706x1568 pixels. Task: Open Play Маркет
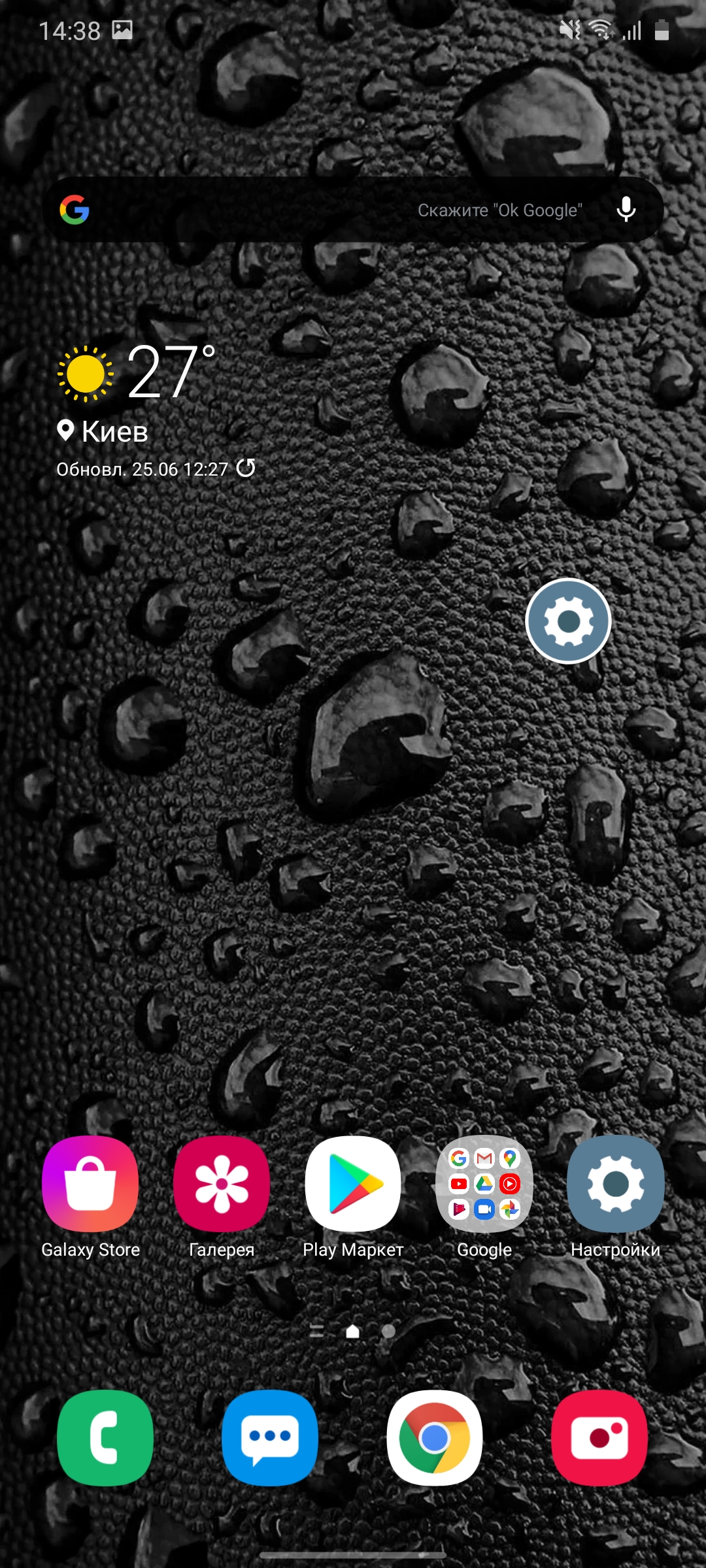pos(353,1184)
